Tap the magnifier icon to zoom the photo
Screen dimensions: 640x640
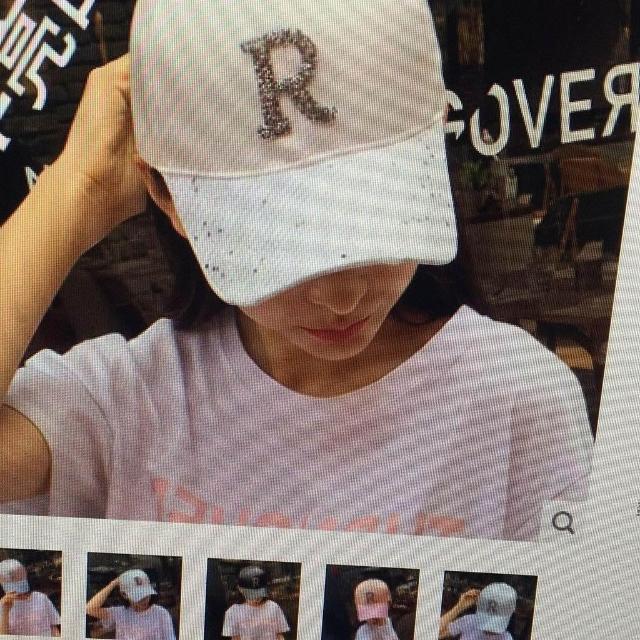(x=563, y=522)
